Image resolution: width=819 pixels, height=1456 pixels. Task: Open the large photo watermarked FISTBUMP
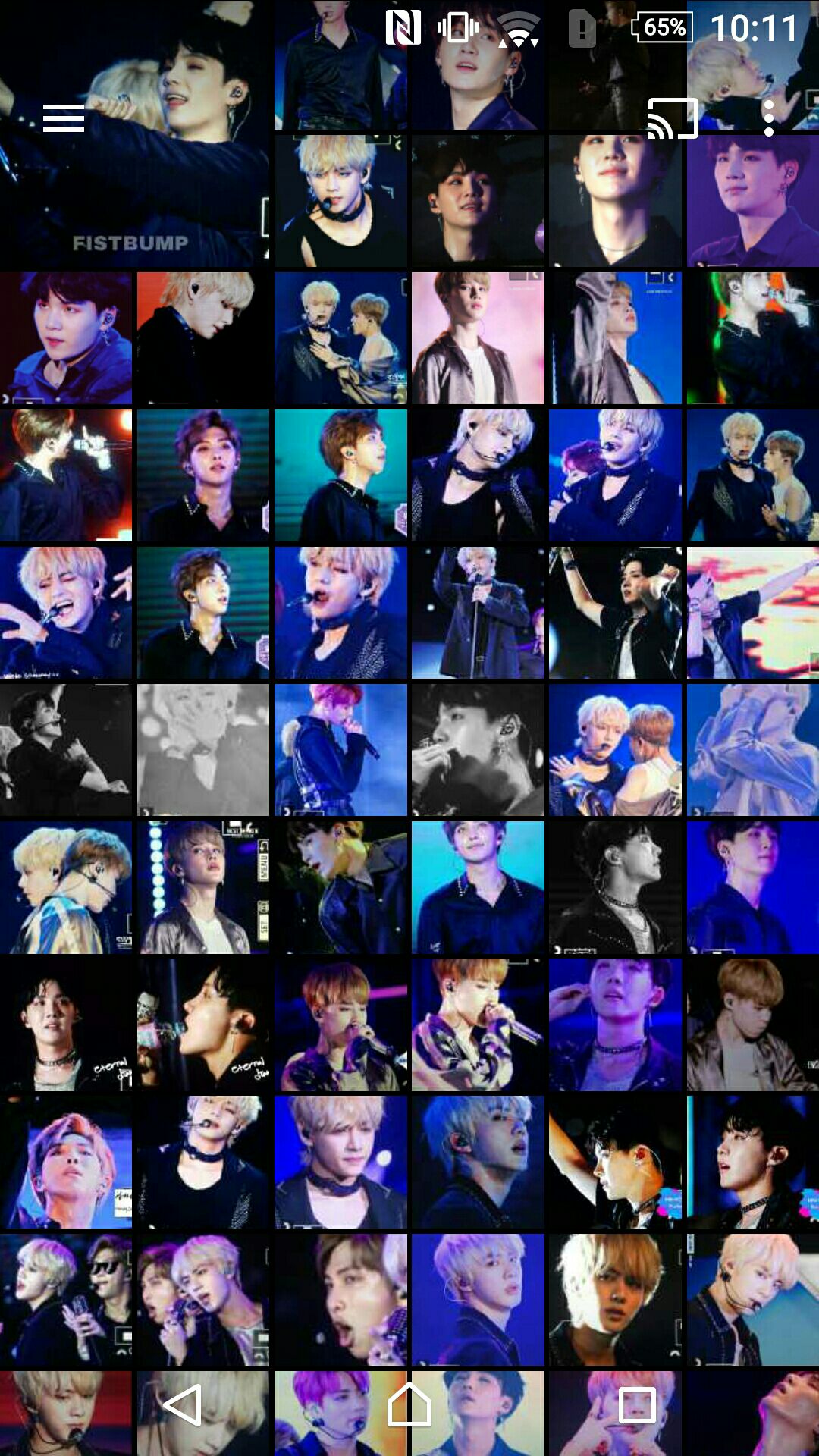[134, 133]
